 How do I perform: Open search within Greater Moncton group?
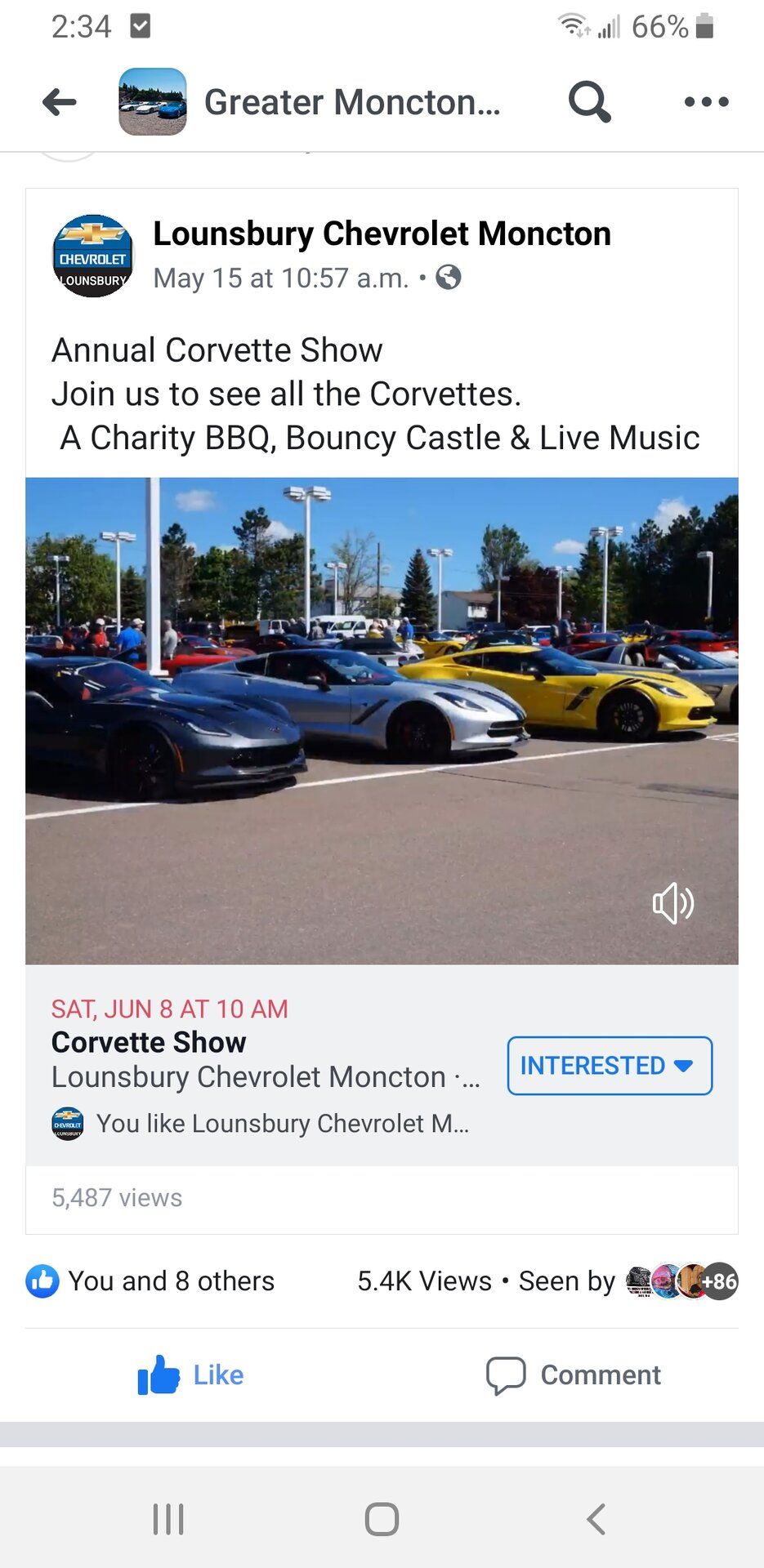click(x=589, y=101)
